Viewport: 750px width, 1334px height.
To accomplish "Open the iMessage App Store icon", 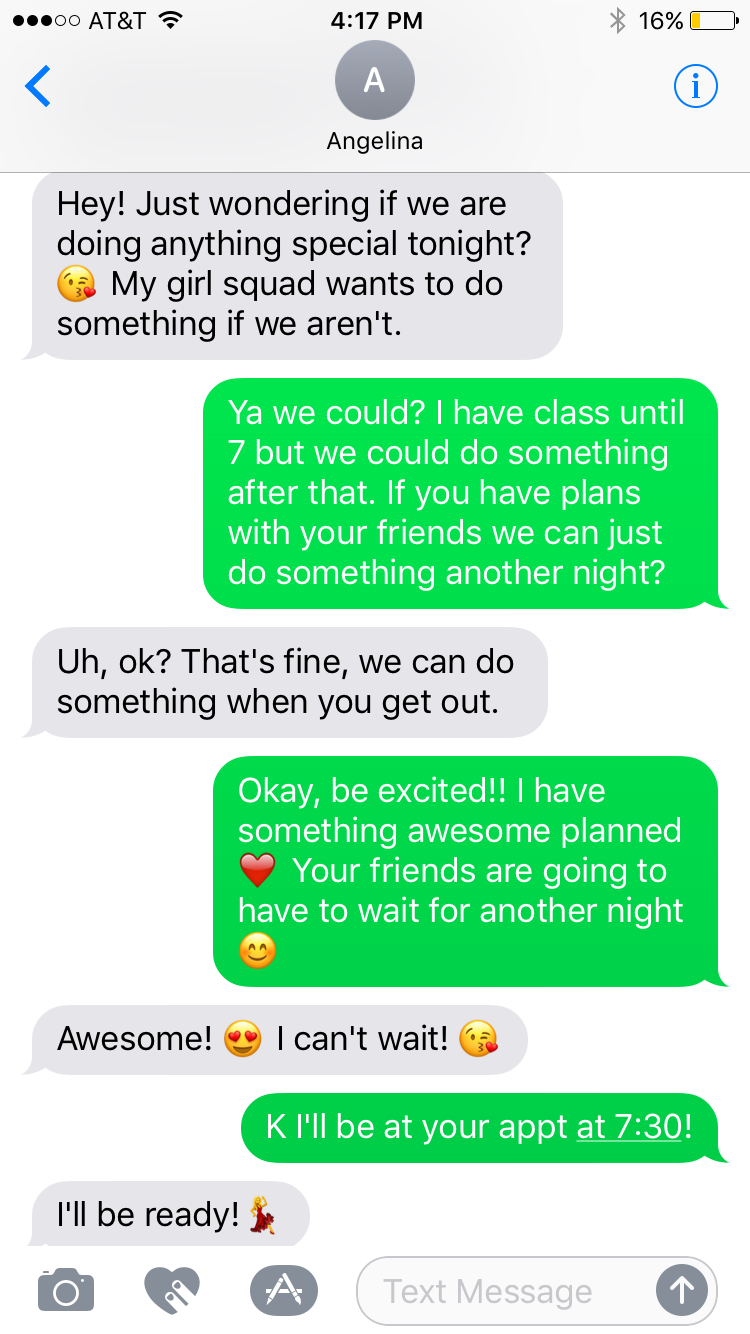I will point(283,1290).
